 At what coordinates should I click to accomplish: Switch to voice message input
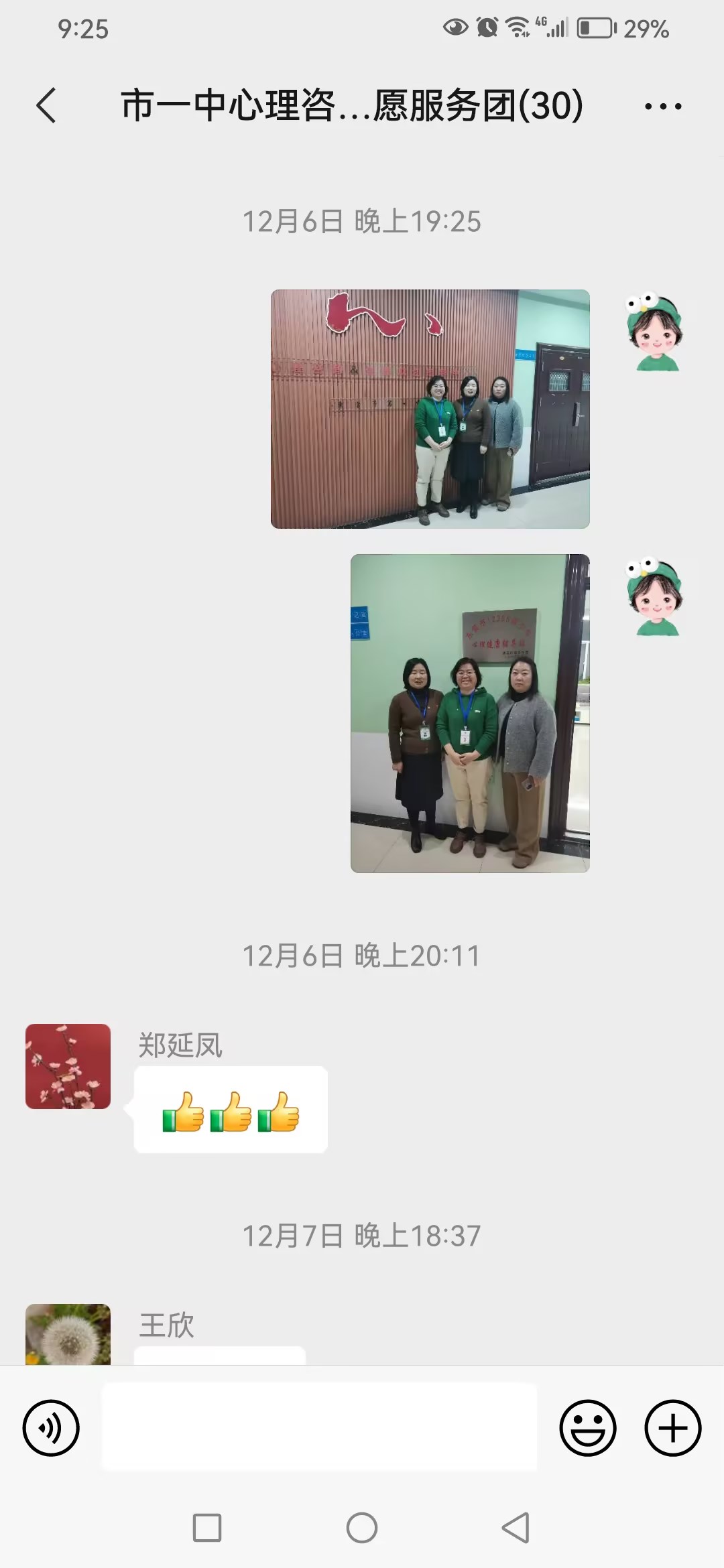click(x=51, y=1428)
